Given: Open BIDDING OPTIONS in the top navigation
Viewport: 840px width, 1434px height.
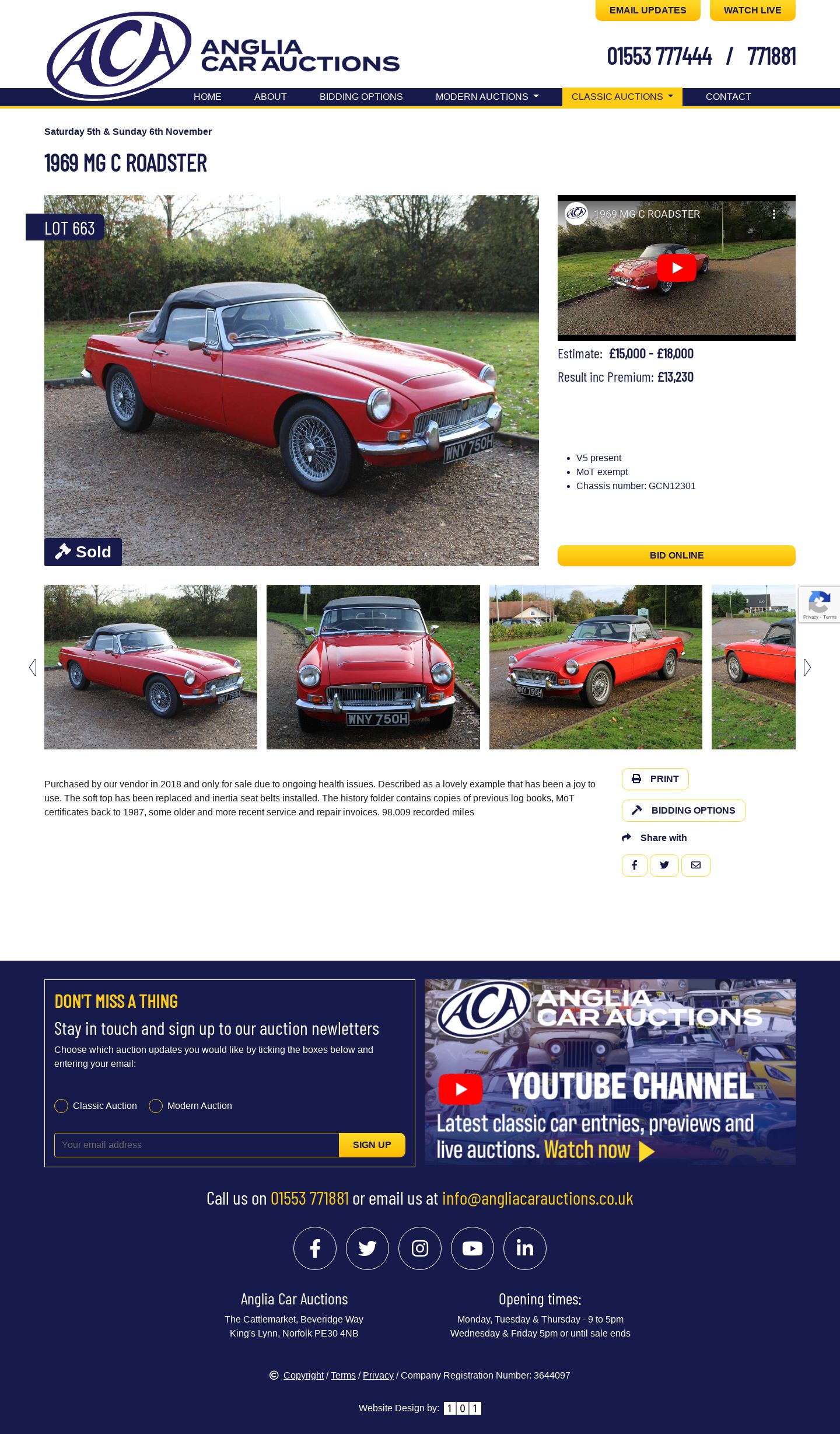Looking at the screenshot, I should (361, 97).
